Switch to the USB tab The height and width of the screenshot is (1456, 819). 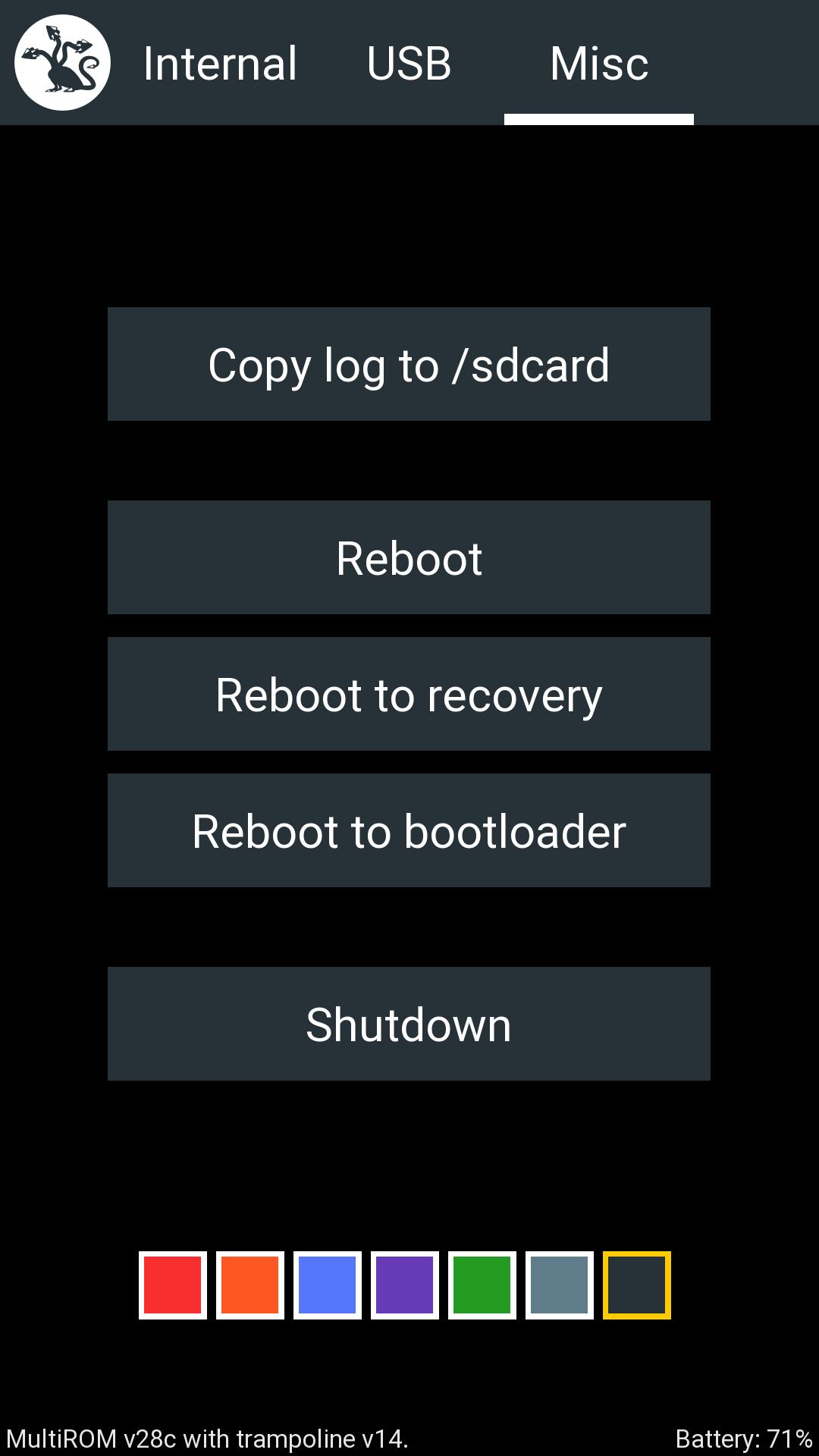(x=409, y=63)
